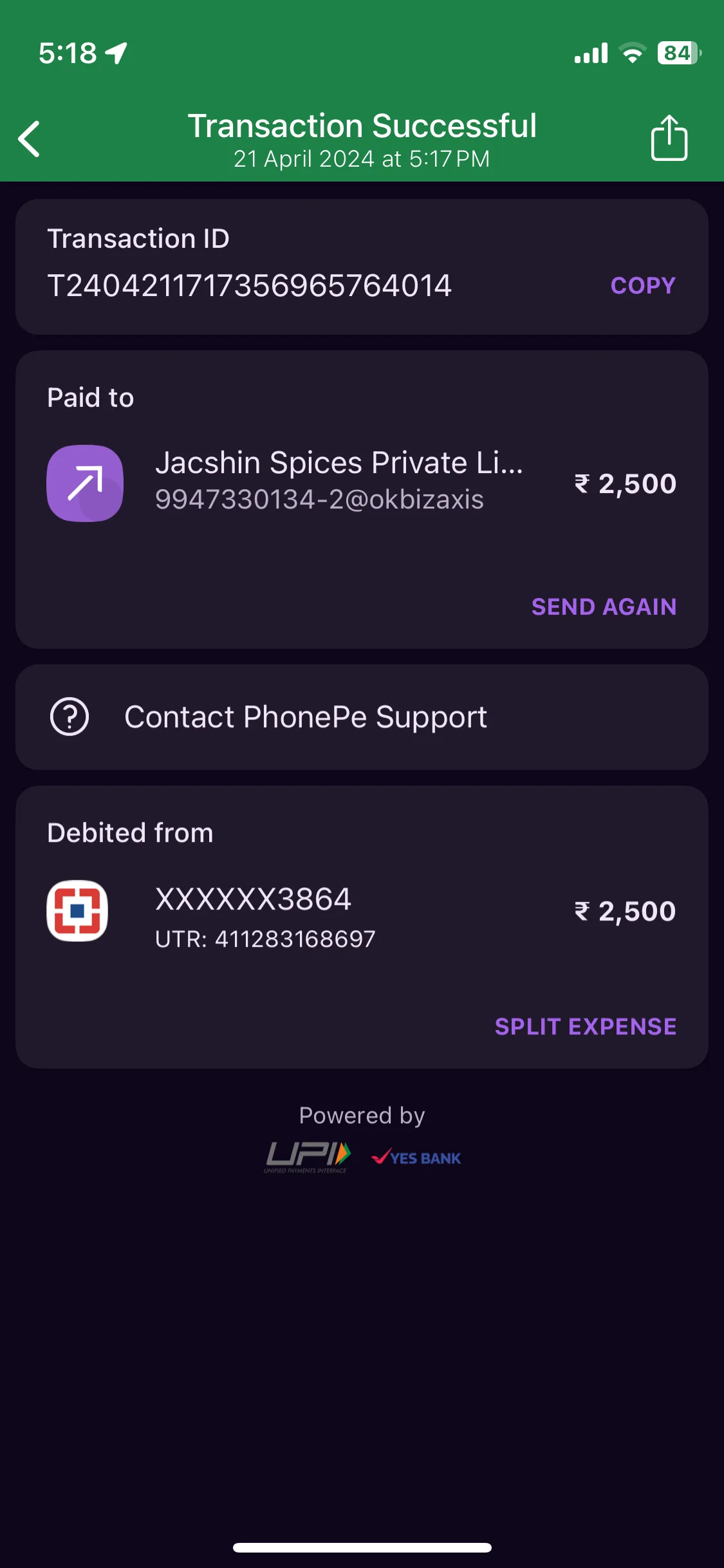Tap Send Again to repeat payment
The image size is (724, 1568).
604,606
